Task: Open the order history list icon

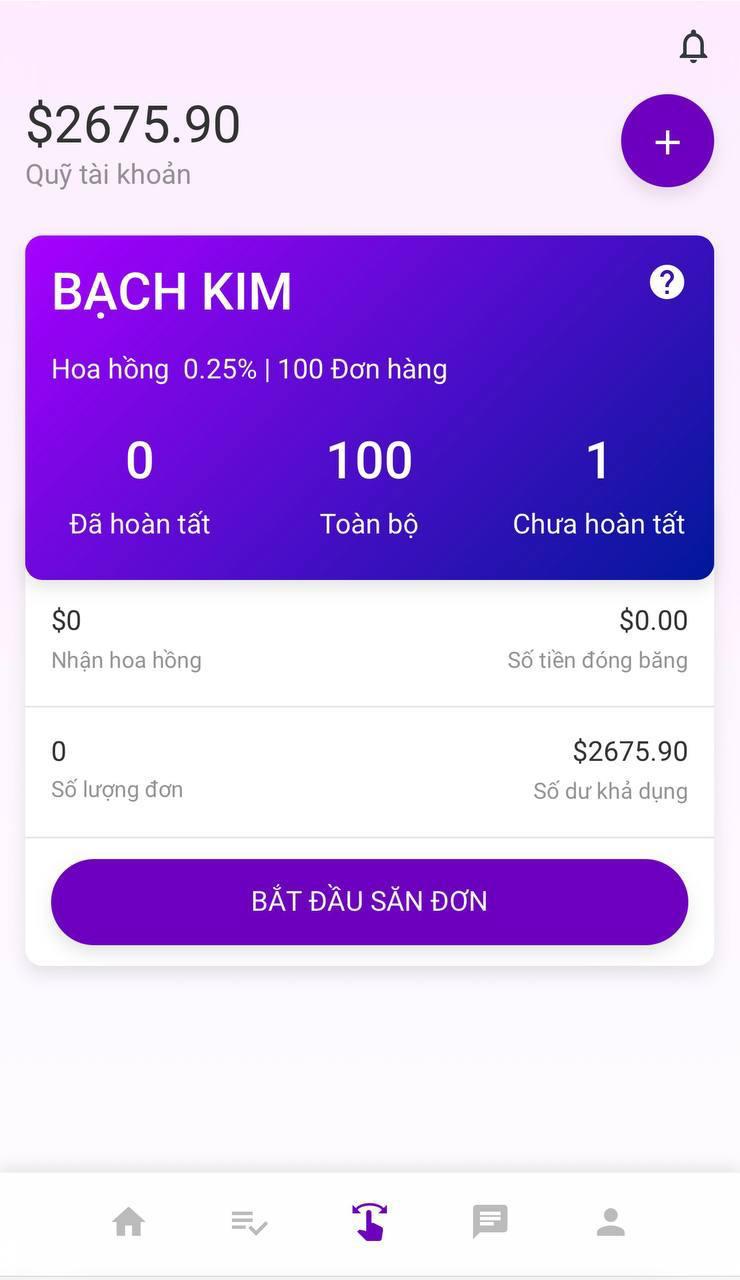Action: point(249,1221)
